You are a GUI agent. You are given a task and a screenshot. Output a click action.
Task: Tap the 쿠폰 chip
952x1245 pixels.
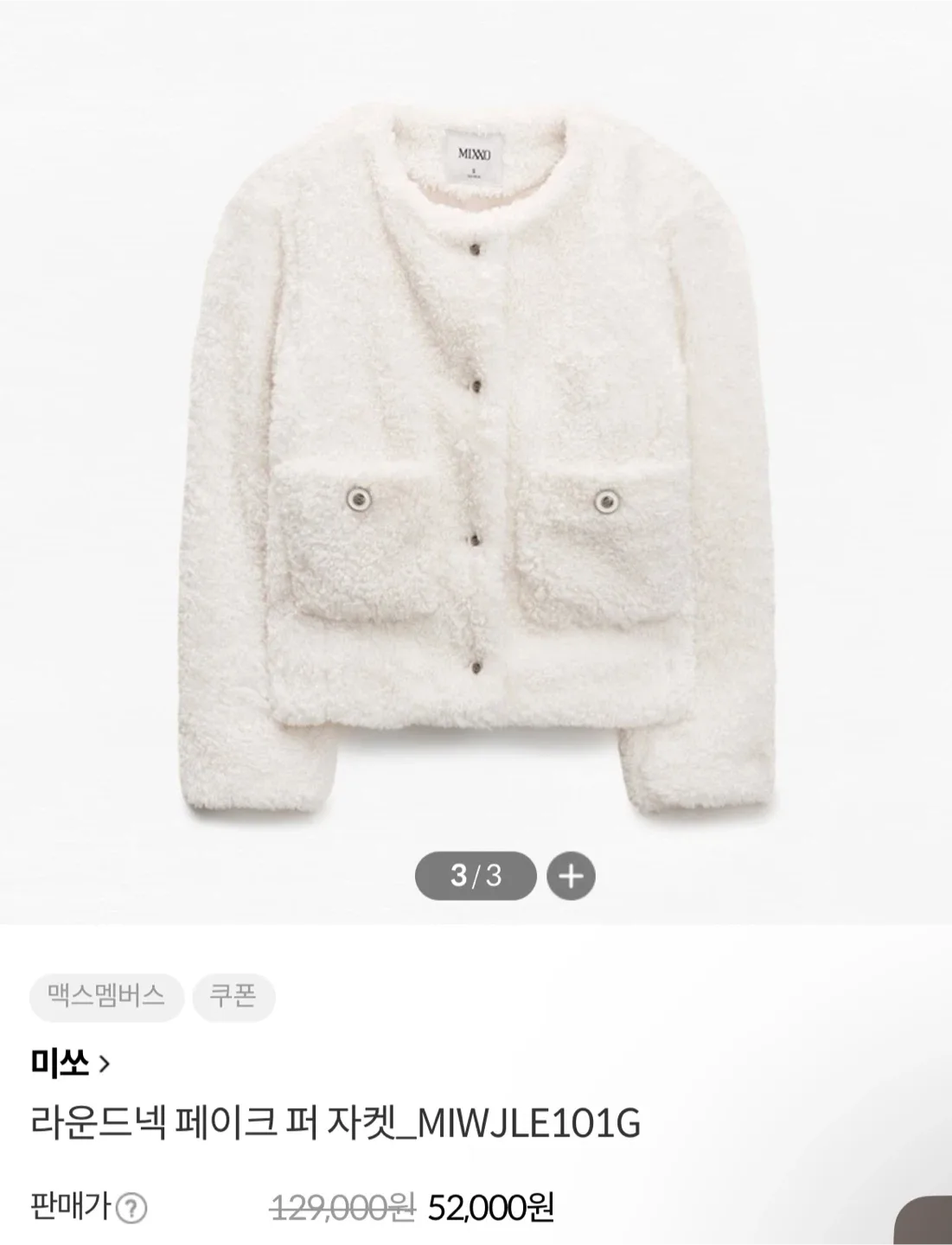coord(233,997)
